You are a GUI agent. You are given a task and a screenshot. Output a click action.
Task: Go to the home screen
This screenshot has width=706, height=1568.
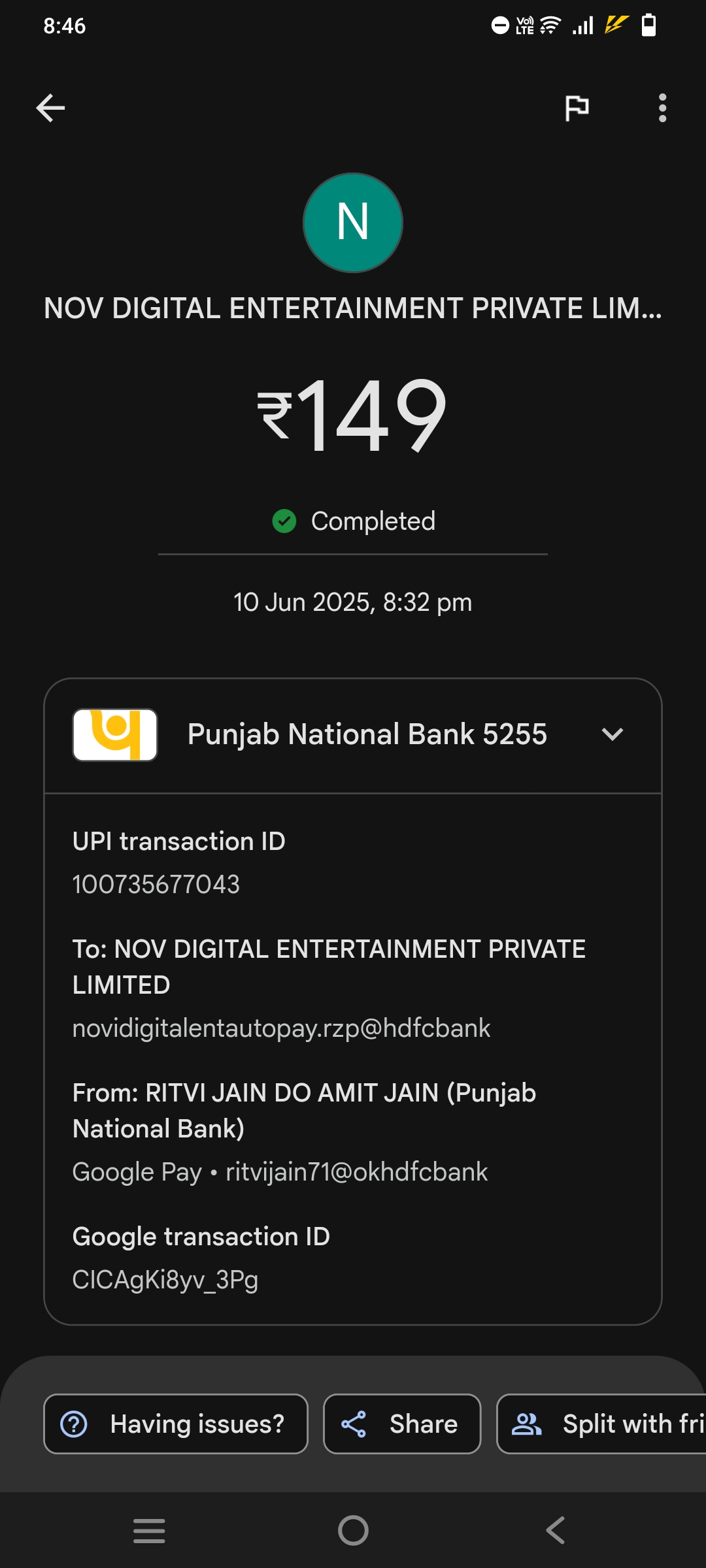click(x=353, y=1530)
